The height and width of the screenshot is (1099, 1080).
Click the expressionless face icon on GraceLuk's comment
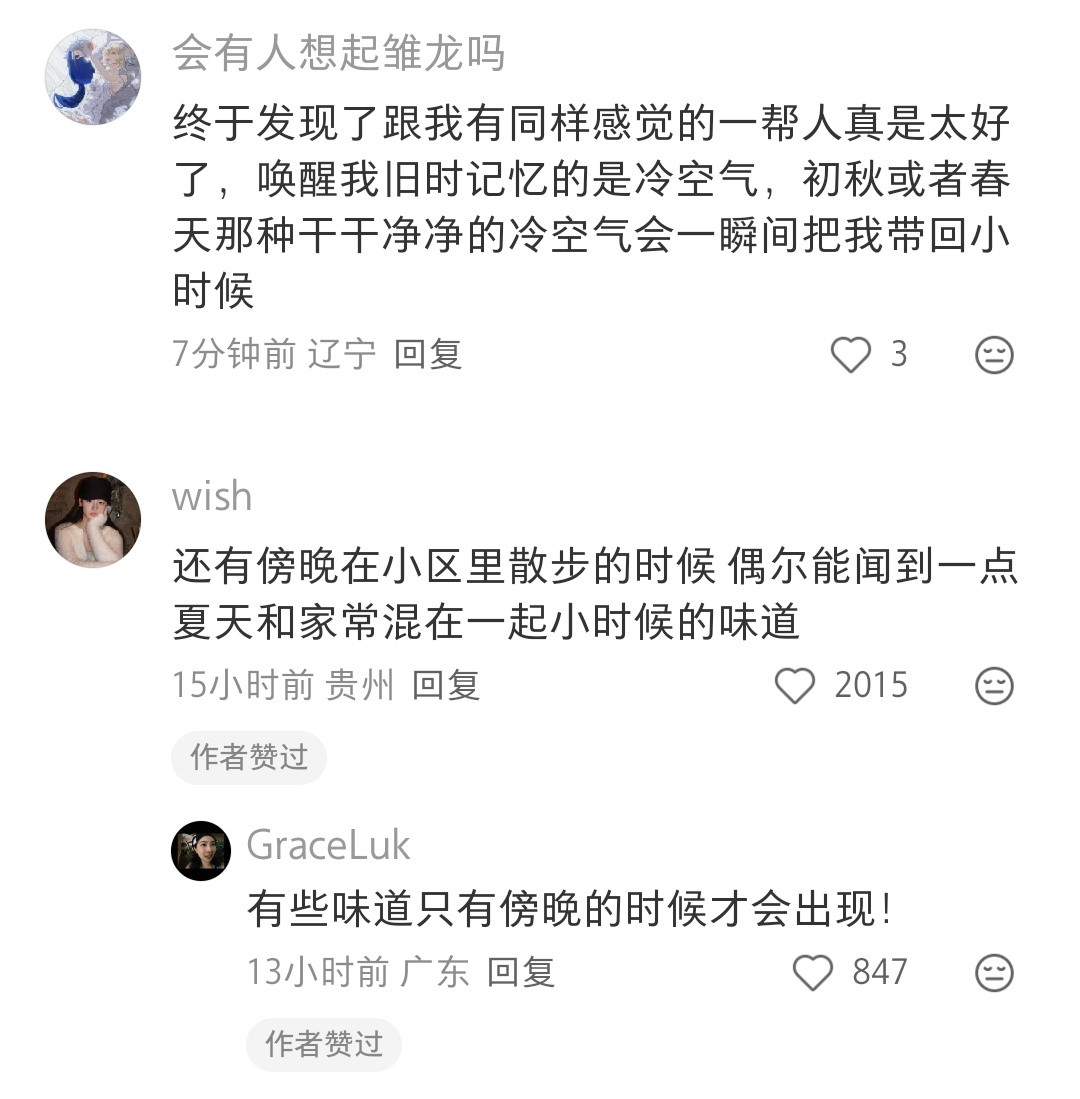click(992, 971)
